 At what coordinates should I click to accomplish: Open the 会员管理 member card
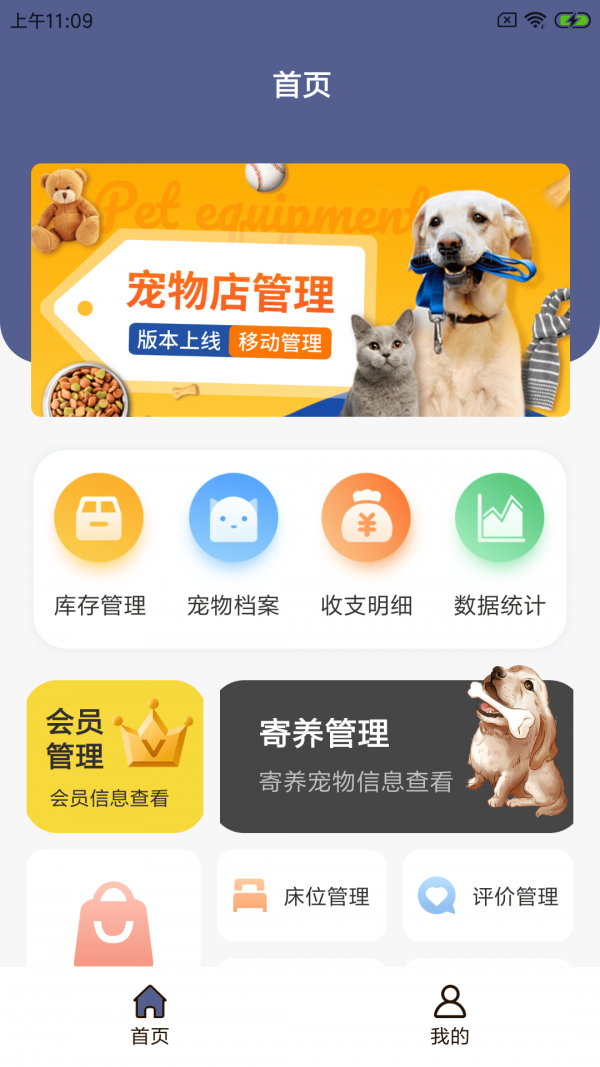[115, 756]
